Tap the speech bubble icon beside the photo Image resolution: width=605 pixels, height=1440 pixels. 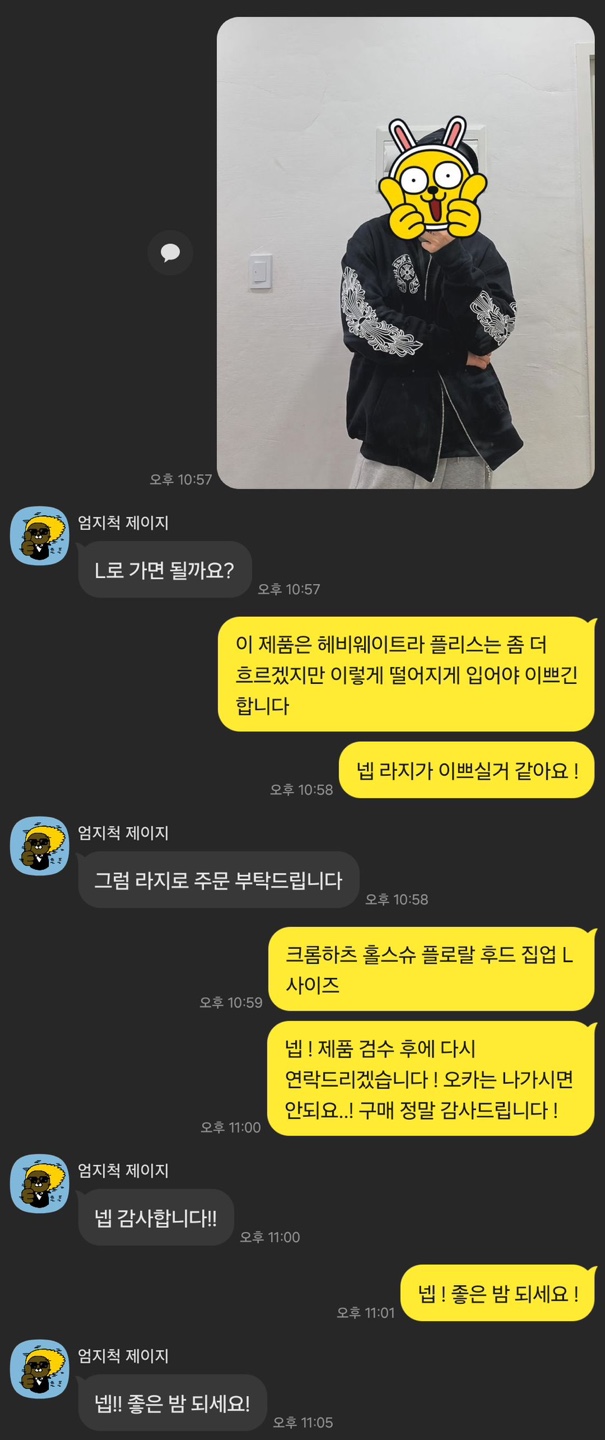point(170,252)
